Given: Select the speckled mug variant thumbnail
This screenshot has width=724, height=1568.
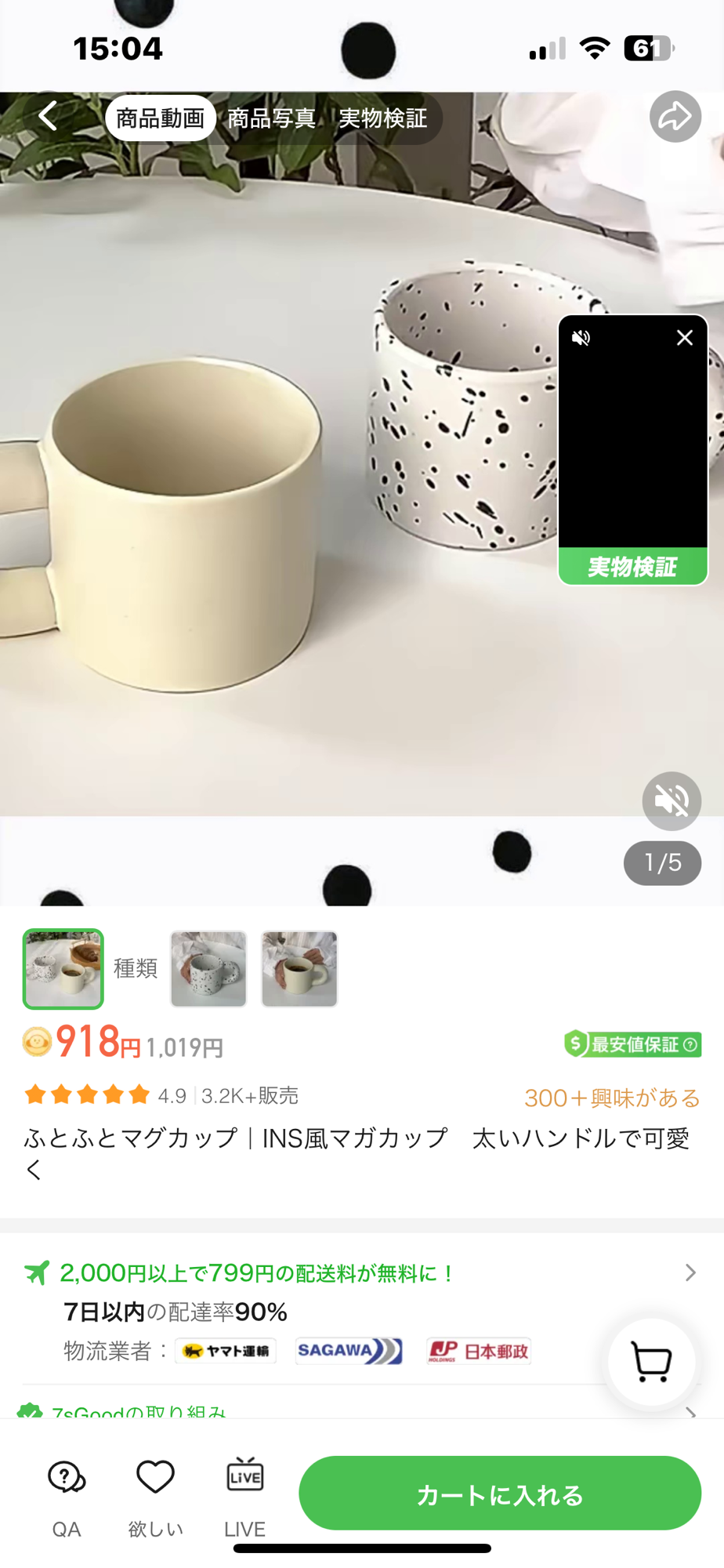Looking at the screenshot, I should [208, 969].
